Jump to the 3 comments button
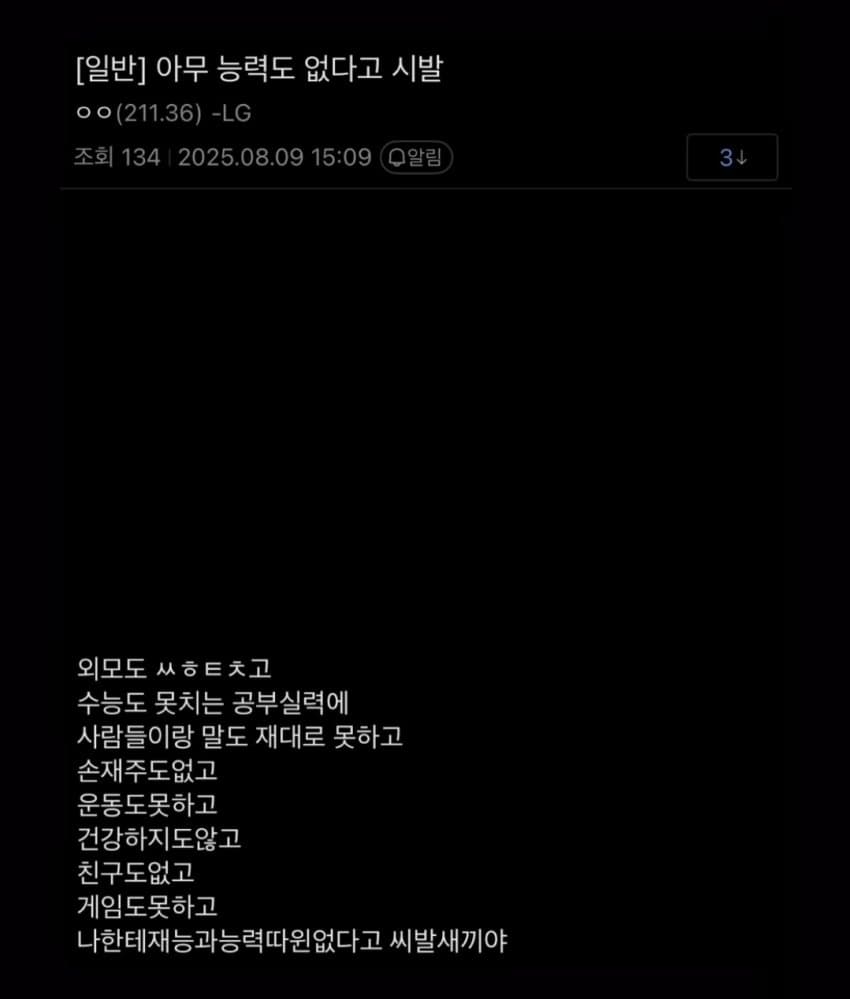Image resolution: width=850 pixels, height=999 pixels. (732, 157)
